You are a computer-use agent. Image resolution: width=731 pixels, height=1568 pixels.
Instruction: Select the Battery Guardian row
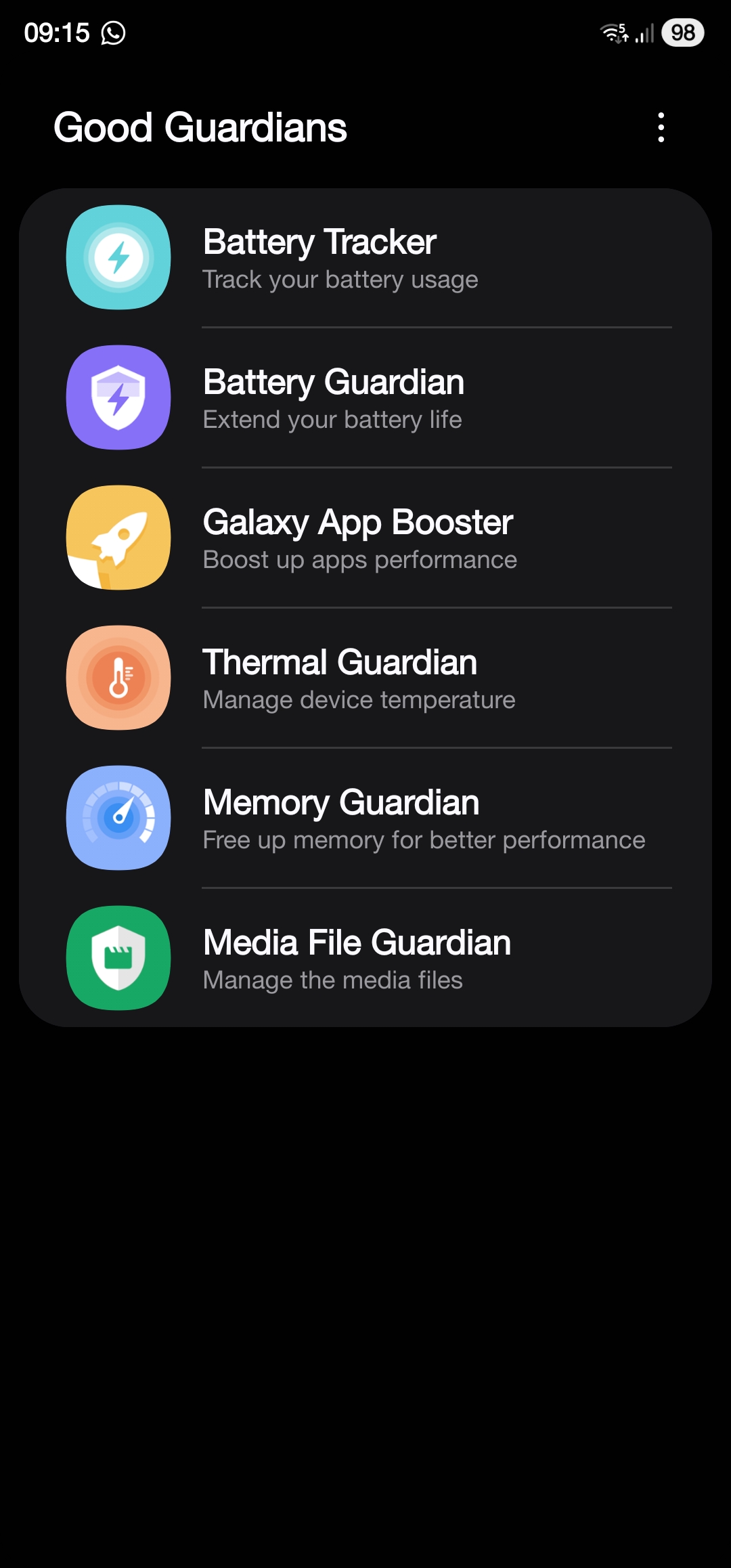[x=365, y=398]
